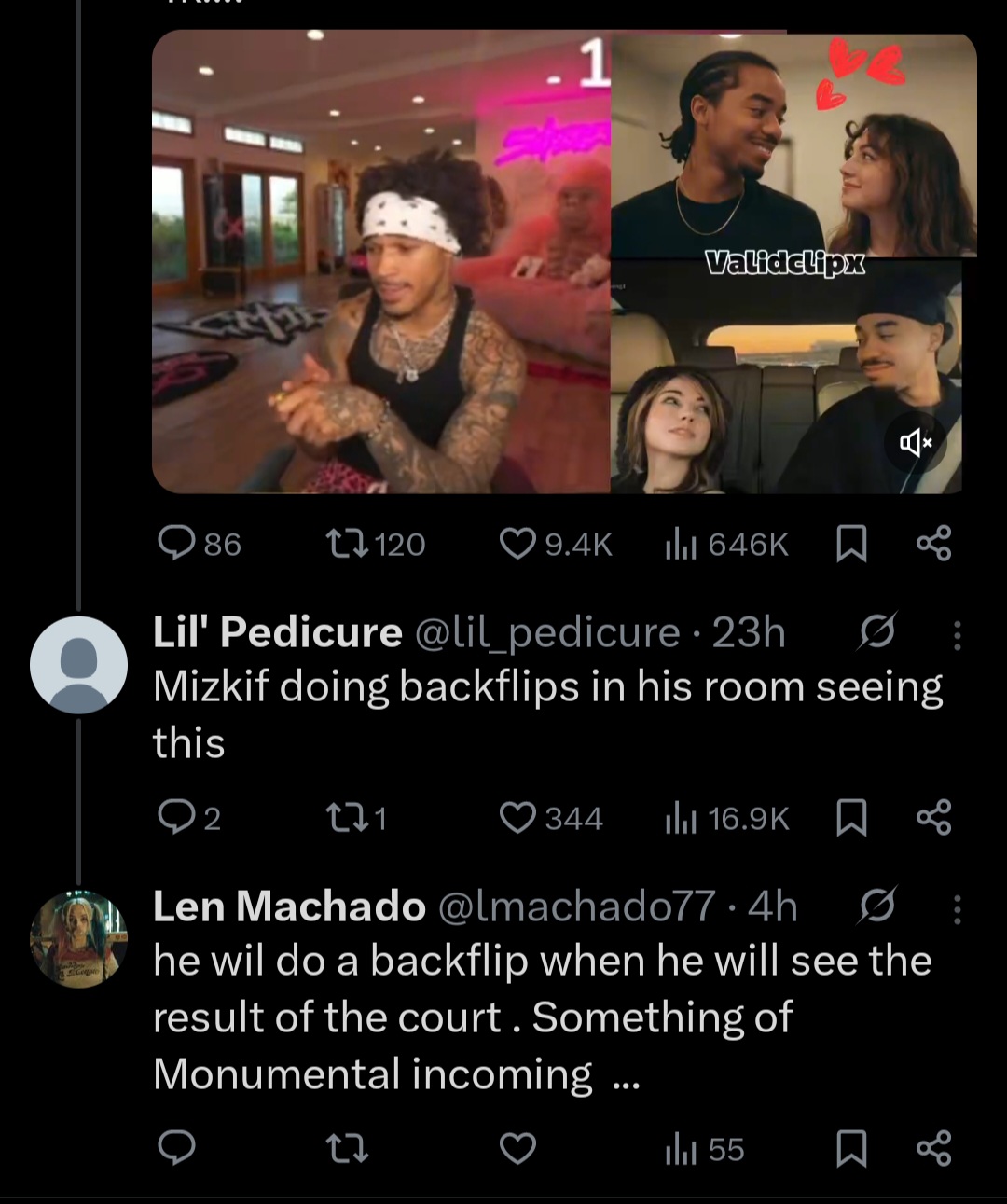
Task: Share Len Machado's comment
Action: point(933,1149)
